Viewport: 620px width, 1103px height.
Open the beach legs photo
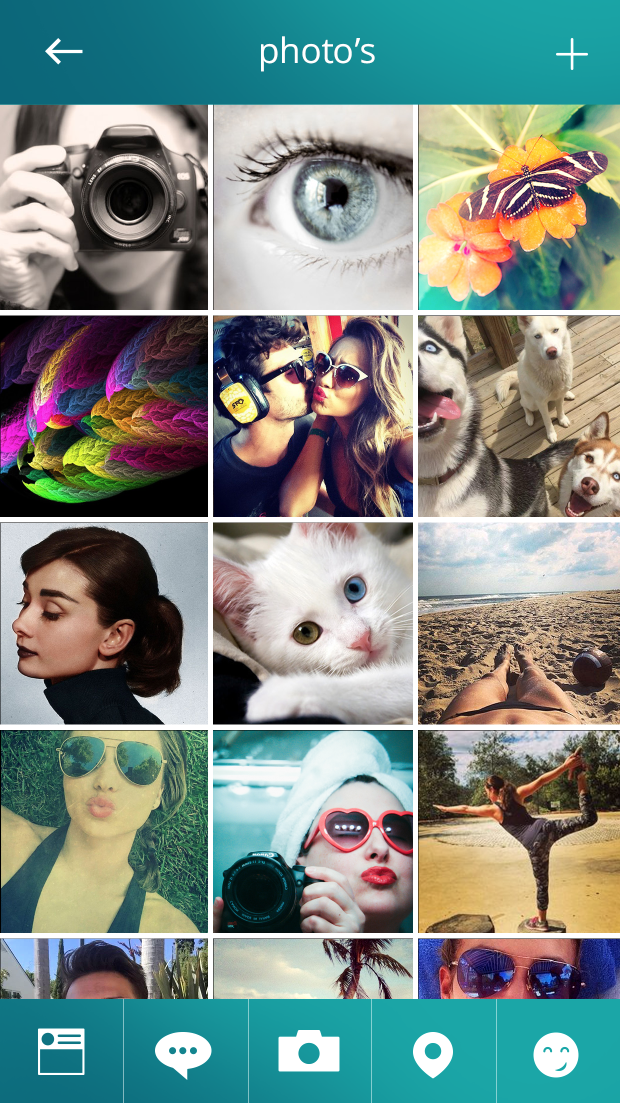tap(519, 623)
